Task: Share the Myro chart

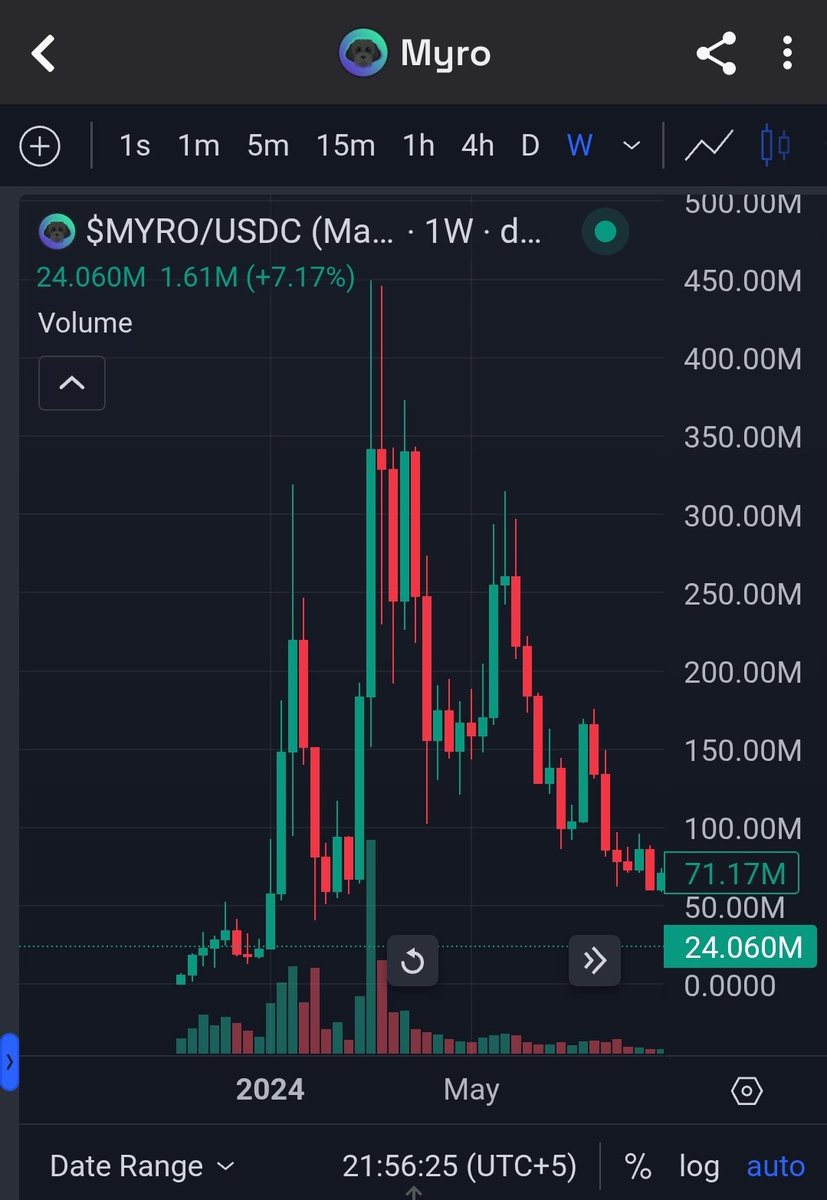Action: coord(716,54)
